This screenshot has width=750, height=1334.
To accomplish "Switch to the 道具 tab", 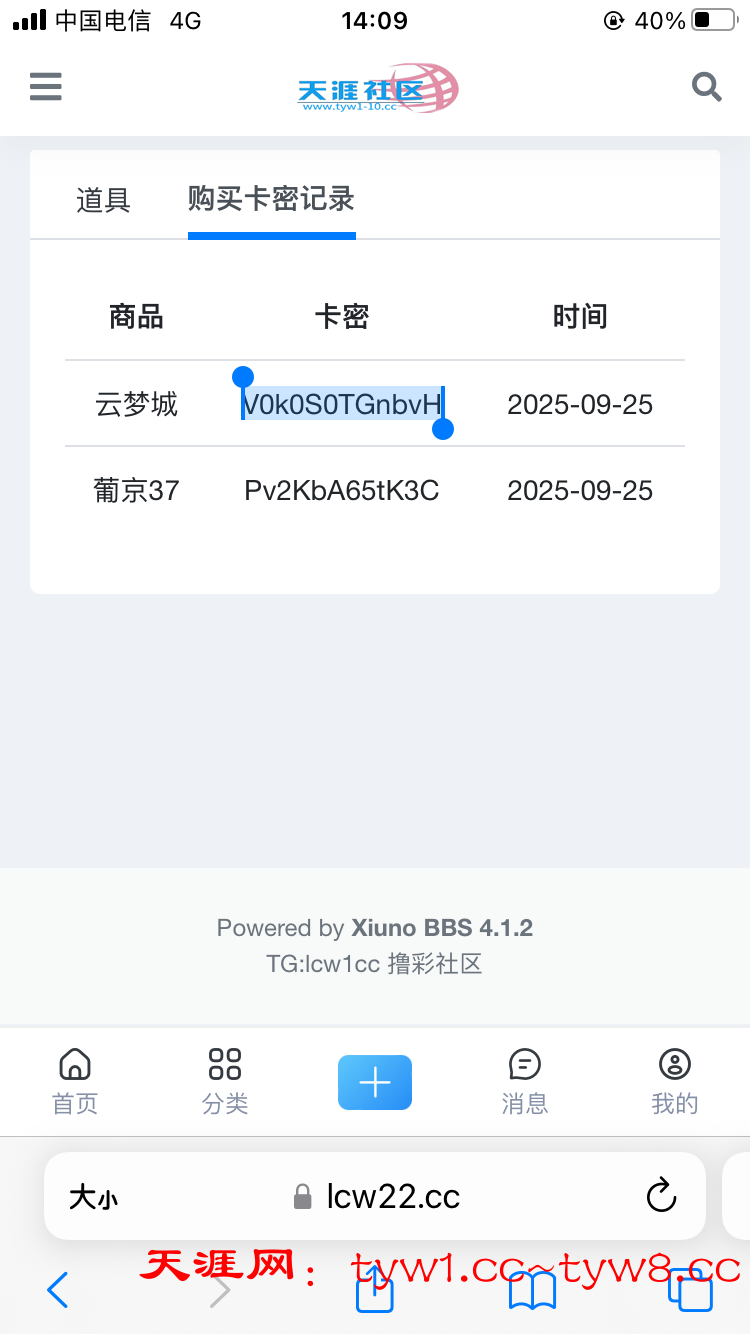I will coord(103,200).
